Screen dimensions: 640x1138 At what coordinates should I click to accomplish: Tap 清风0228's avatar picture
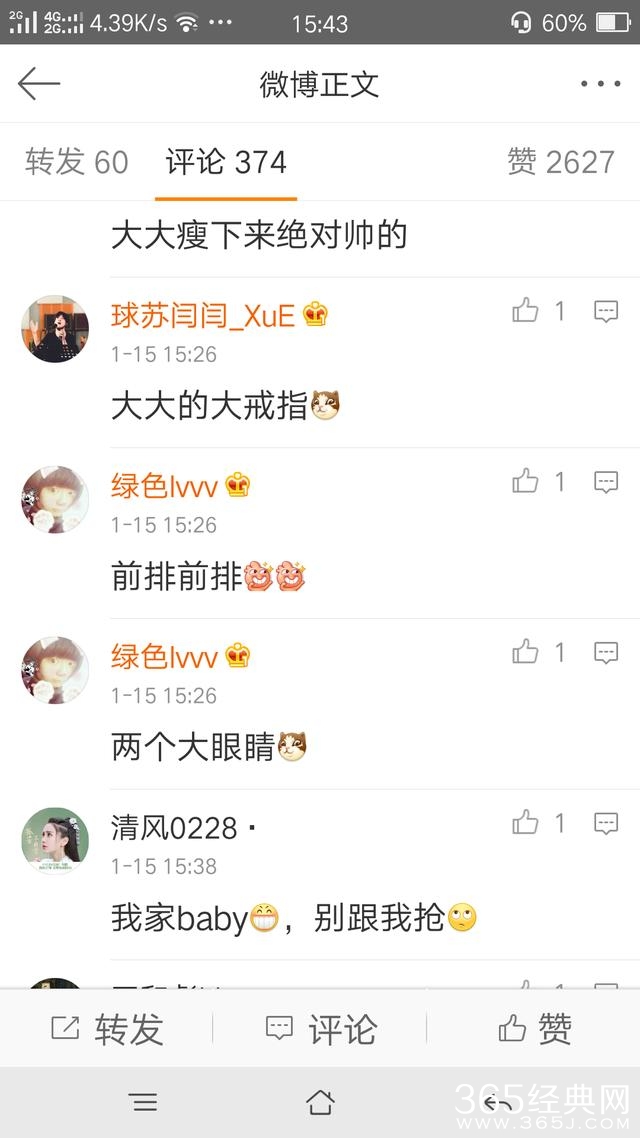[55, 841]
